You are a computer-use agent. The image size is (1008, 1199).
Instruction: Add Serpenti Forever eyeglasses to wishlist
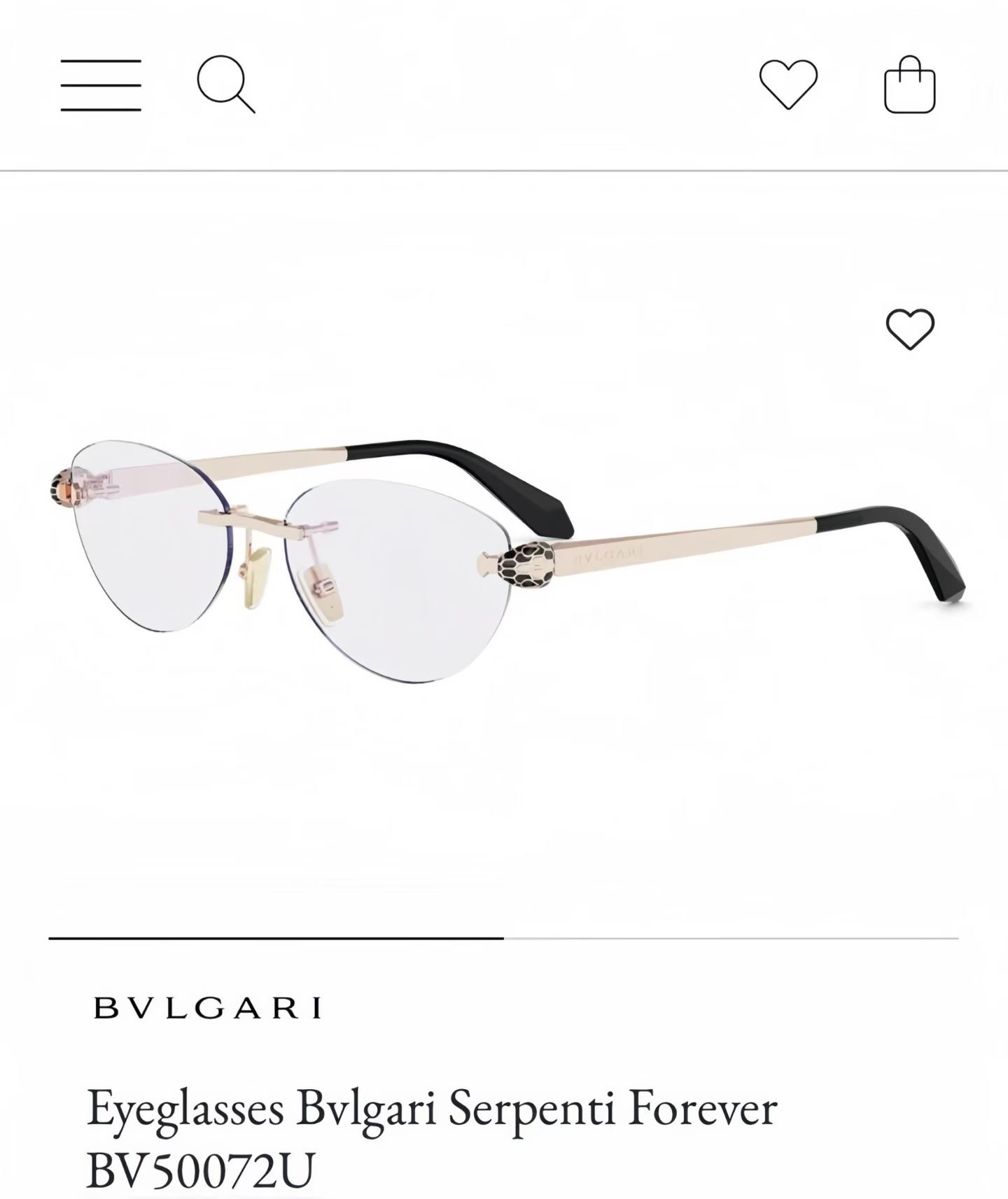point(910,329)
